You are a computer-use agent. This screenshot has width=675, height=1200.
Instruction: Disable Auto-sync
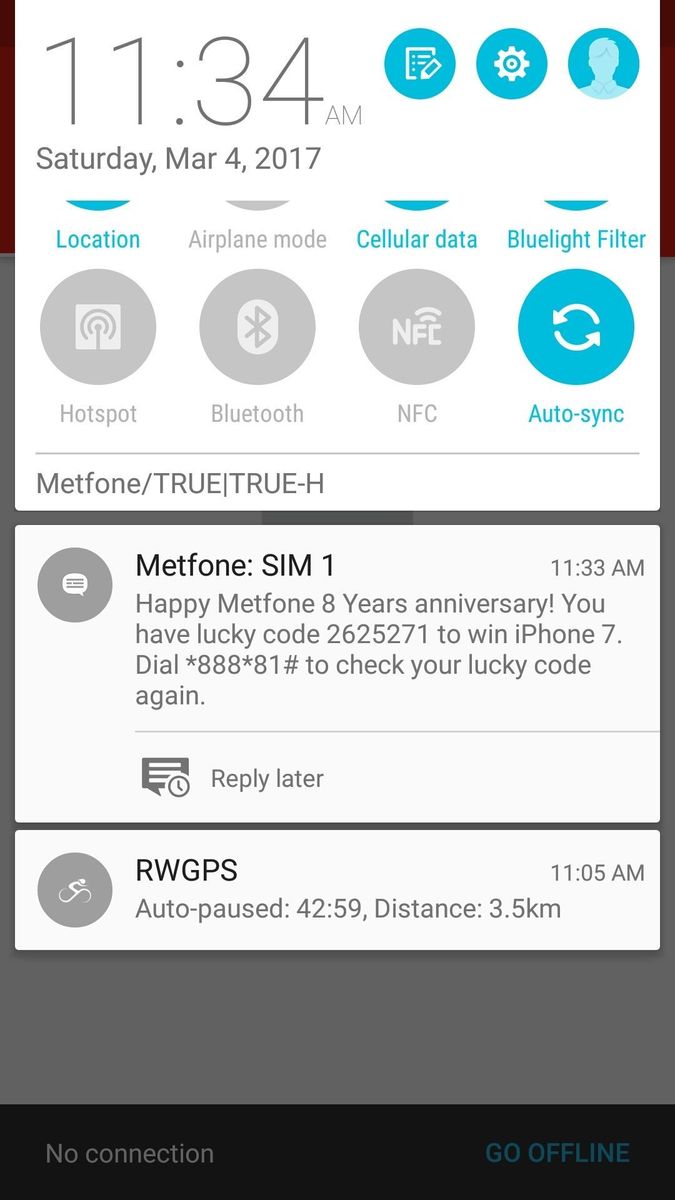click(x=576, y=327)
